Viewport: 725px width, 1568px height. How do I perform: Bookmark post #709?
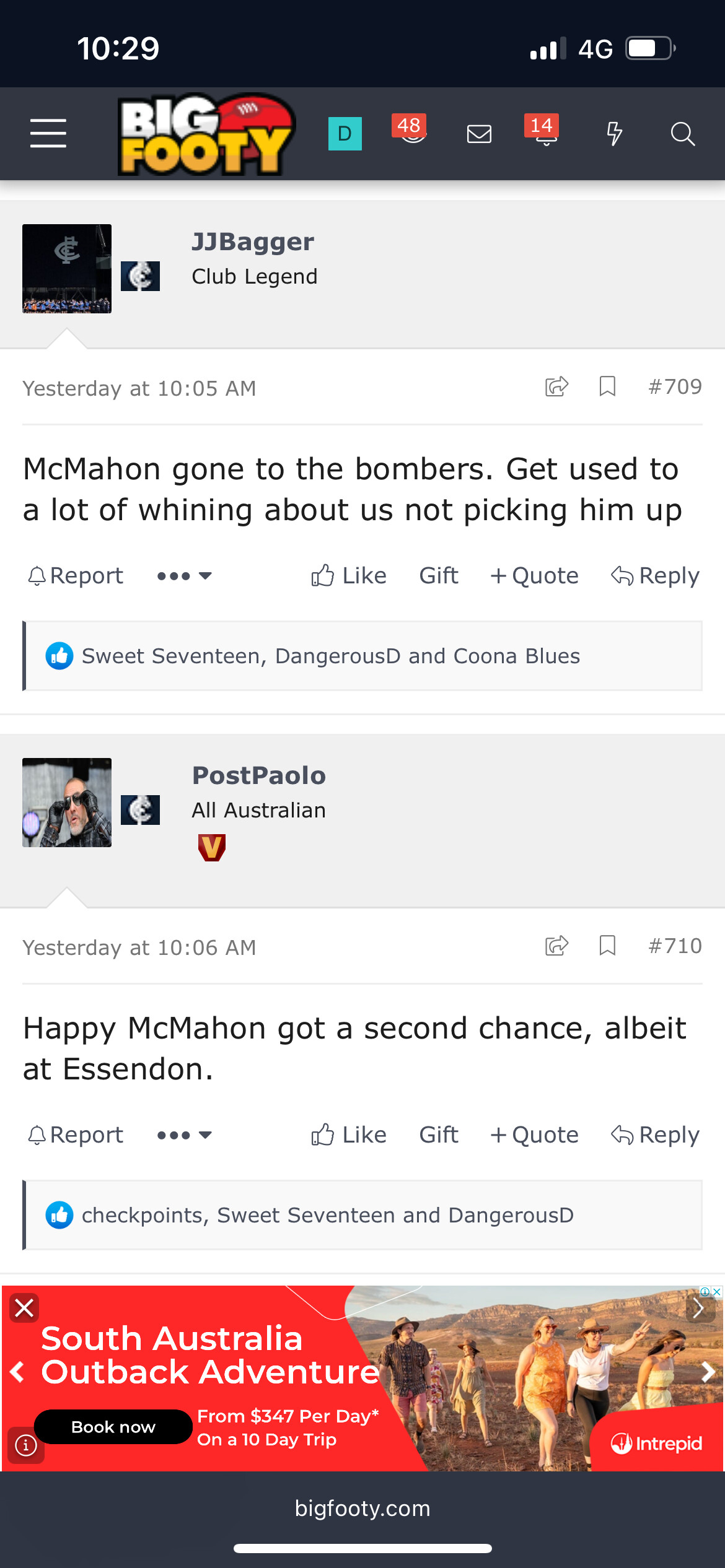point(607,386)
